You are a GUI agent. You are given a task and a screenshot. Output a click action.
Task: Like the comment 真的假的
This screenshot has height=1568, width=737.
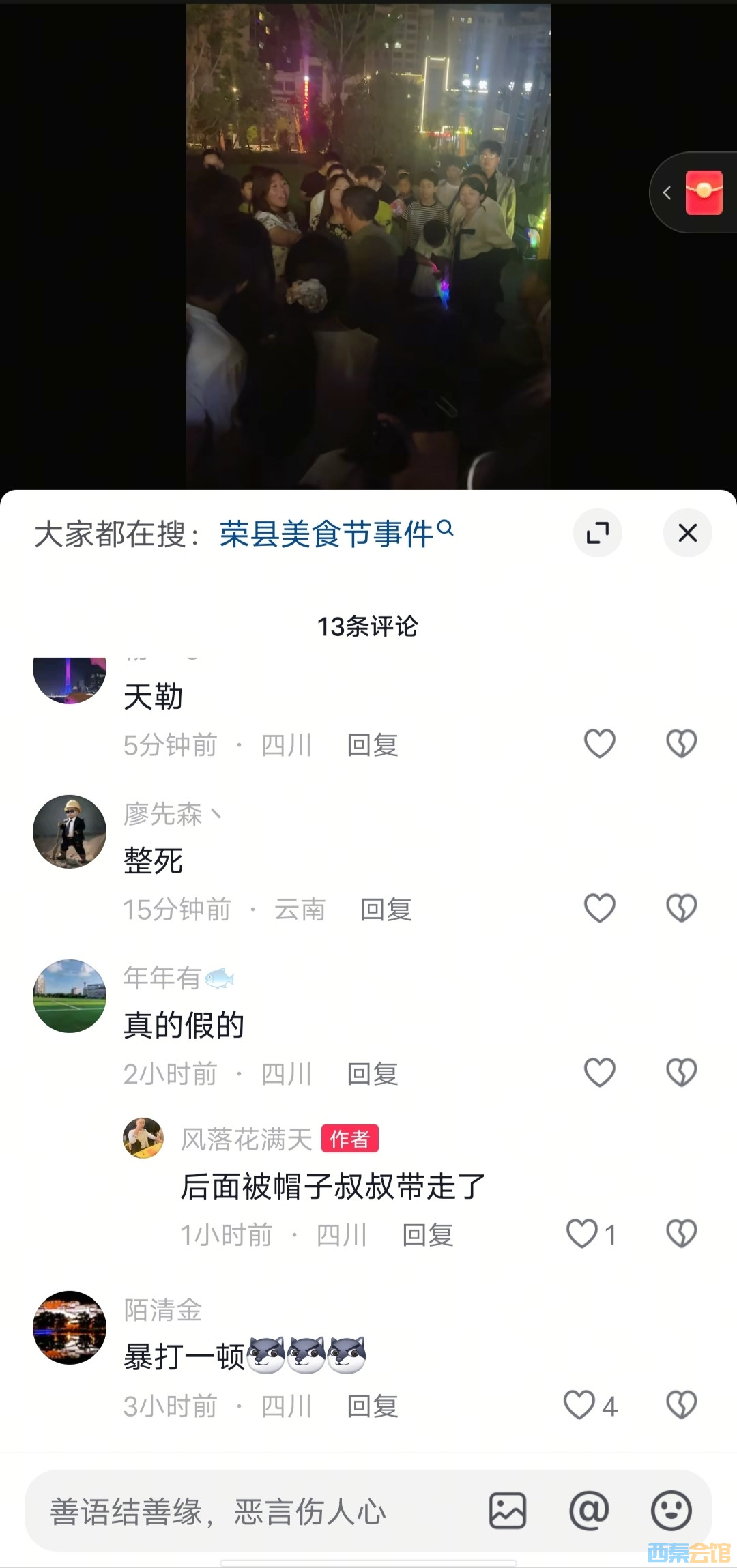pyautogui.click(x=600, y=1073)
